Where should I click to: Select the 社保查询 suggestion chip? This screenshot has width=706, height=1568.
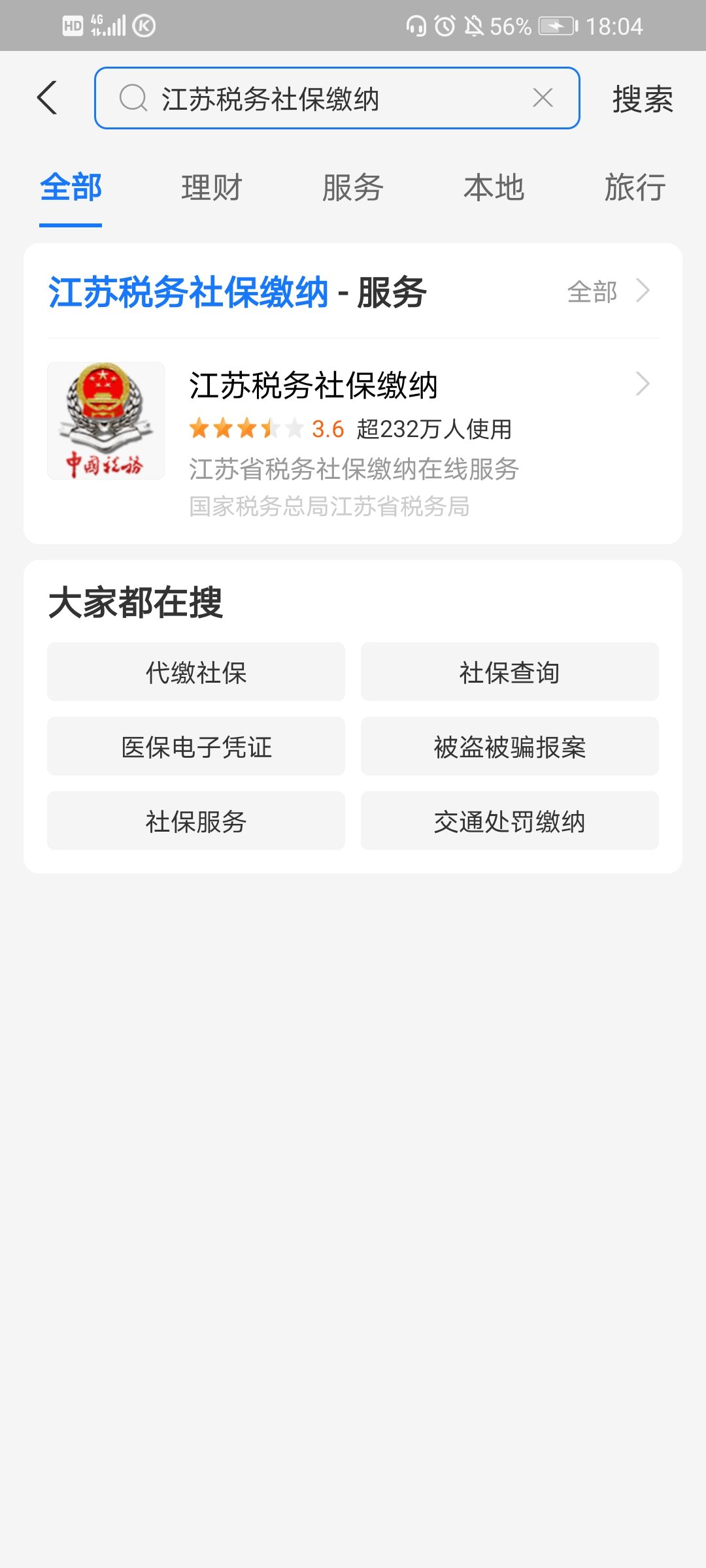[x=510, y=672]
